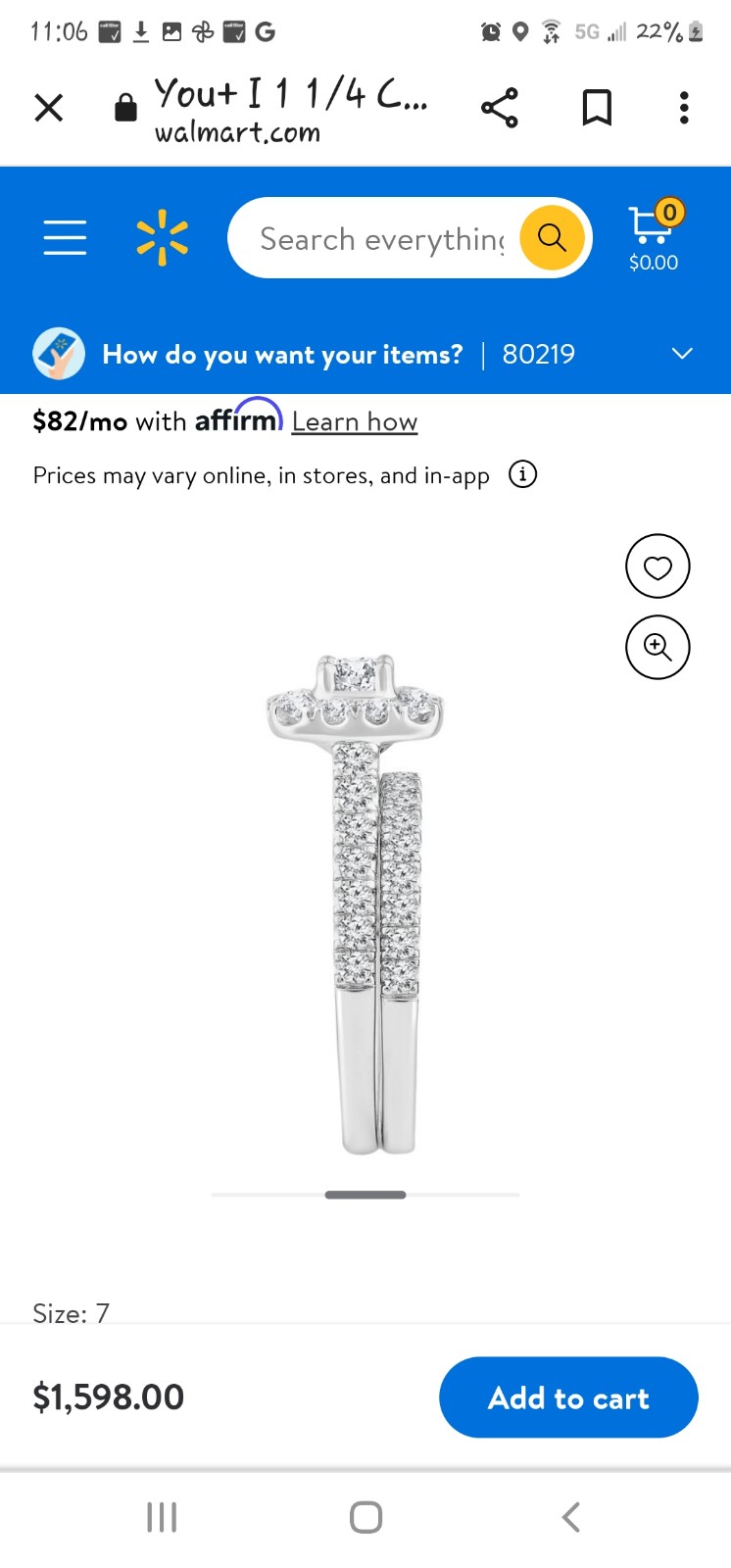
Task: Show pricing info icon details
Action: pyautogui.click(x=522, y=475)
